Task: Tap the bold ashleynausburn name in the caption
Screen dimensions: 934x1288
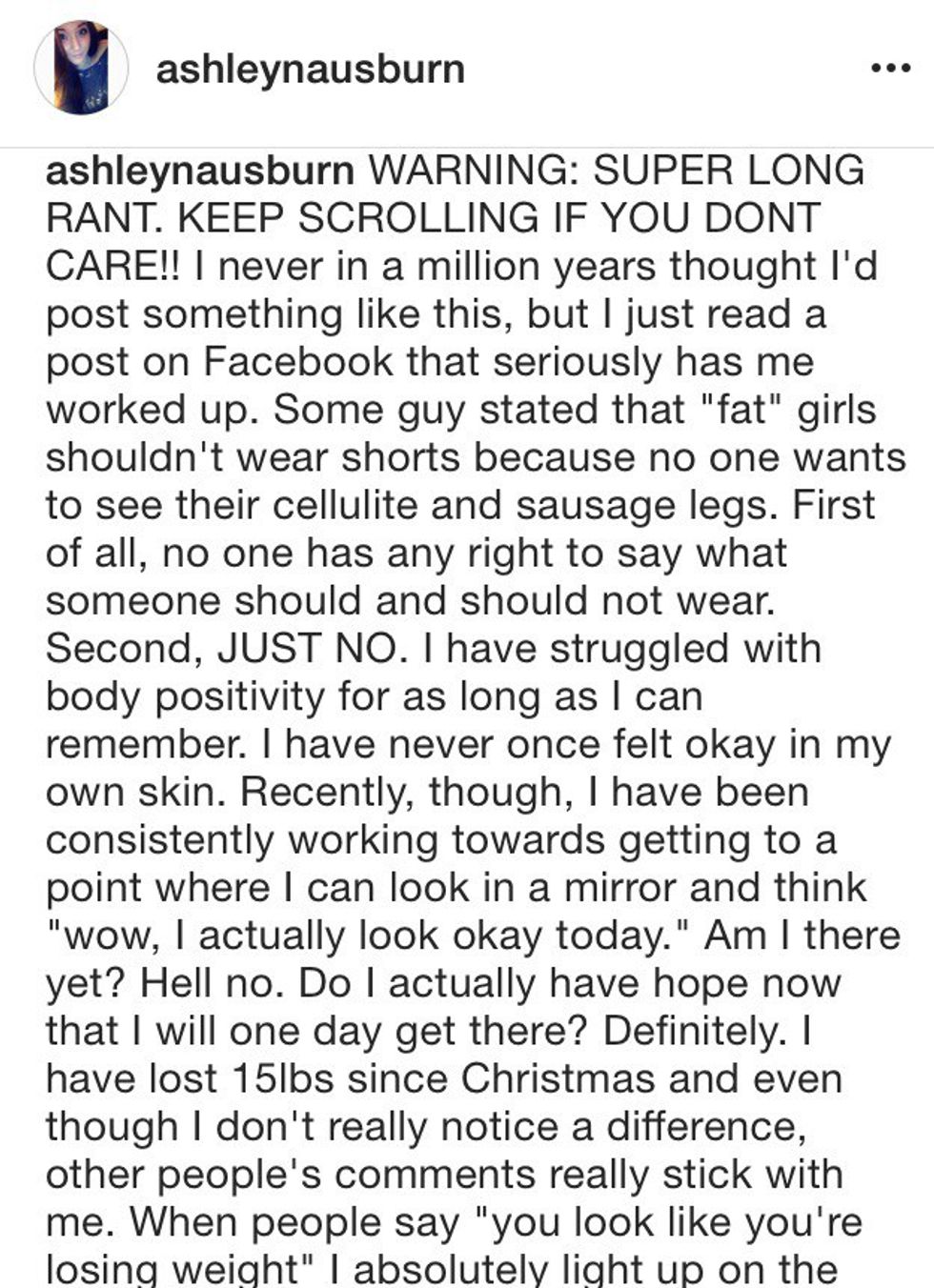Action: click(200, 171)
